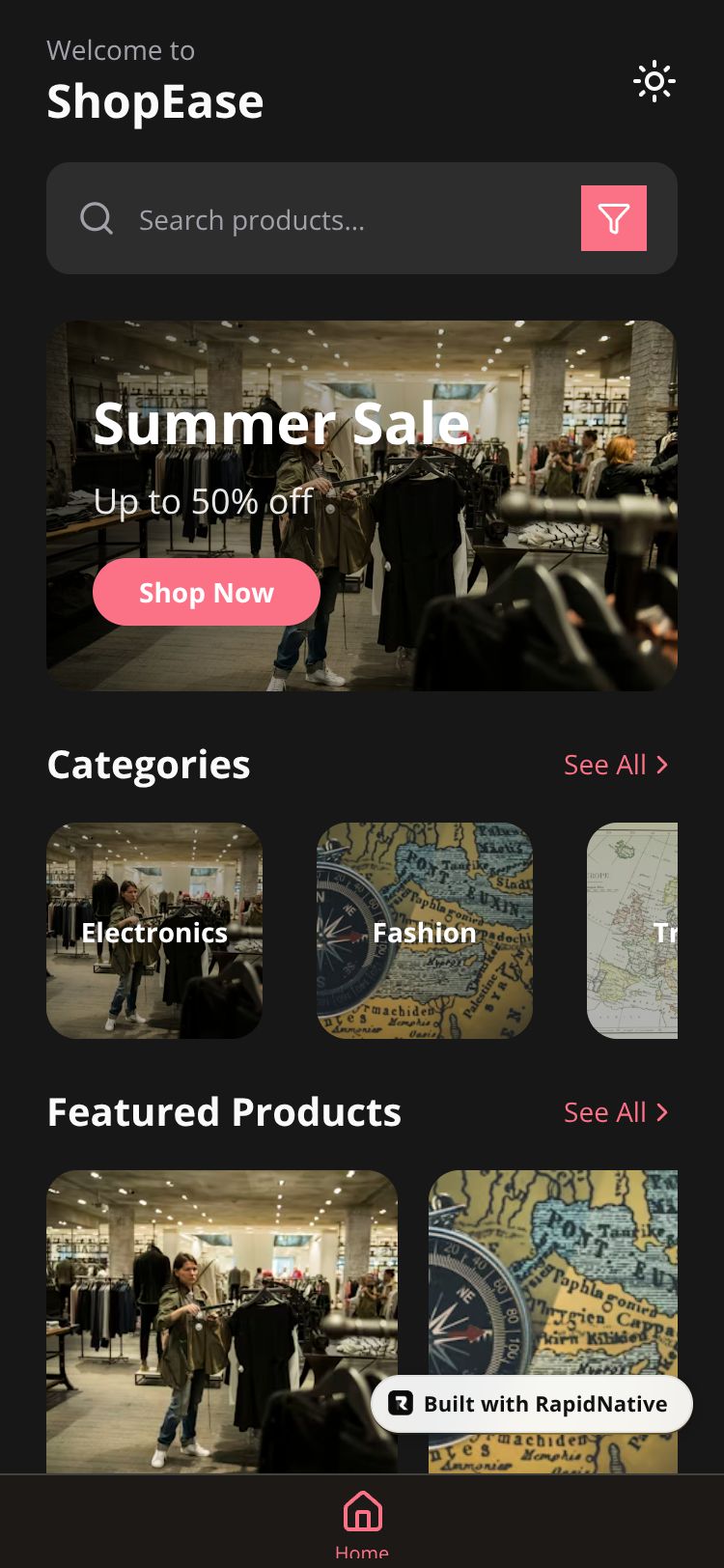Tap the Search products field
The height and width of the screenshot is (1568, 724).
328,220
